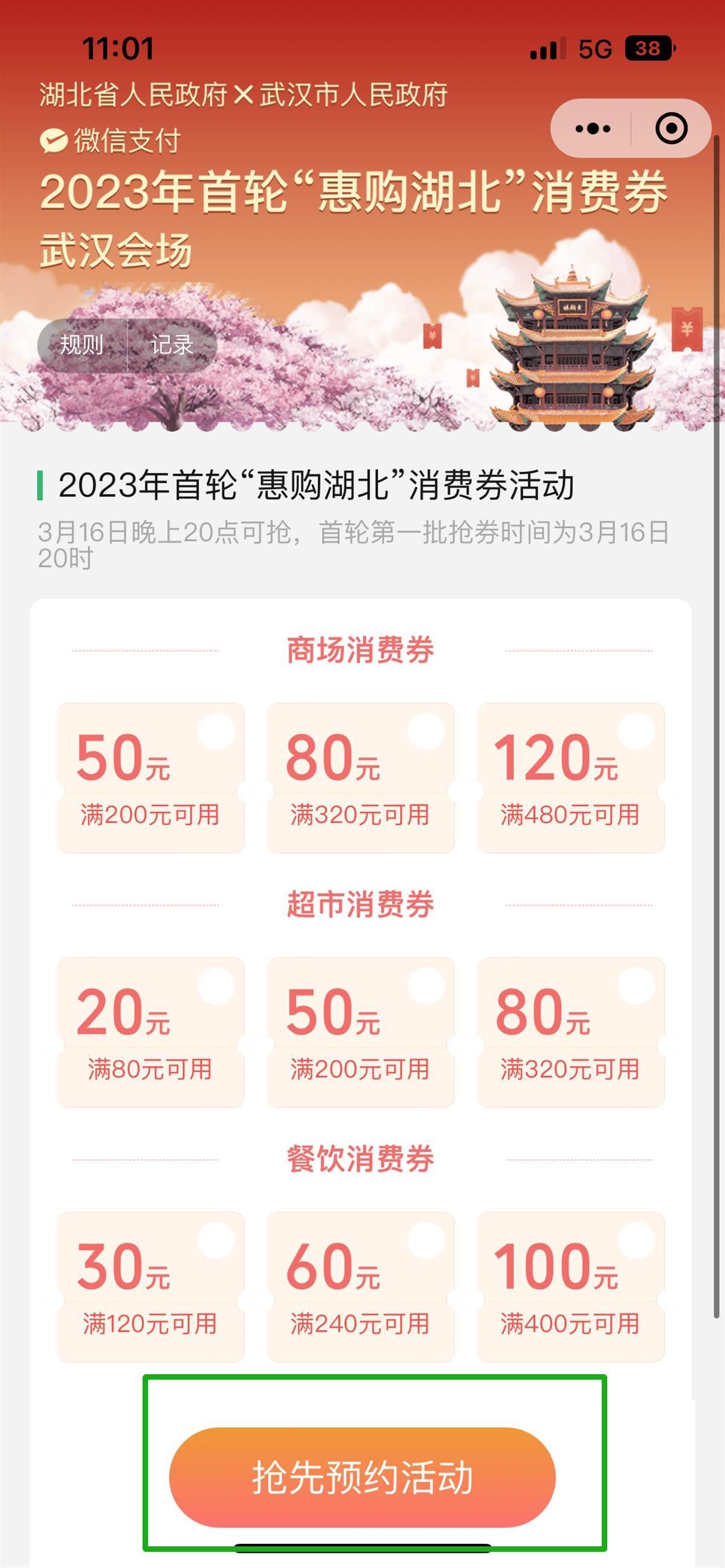This screenshot has width=725, height=1568.
Task: Tap the 抢先预约活动 button
Action: pos(362,1477)
